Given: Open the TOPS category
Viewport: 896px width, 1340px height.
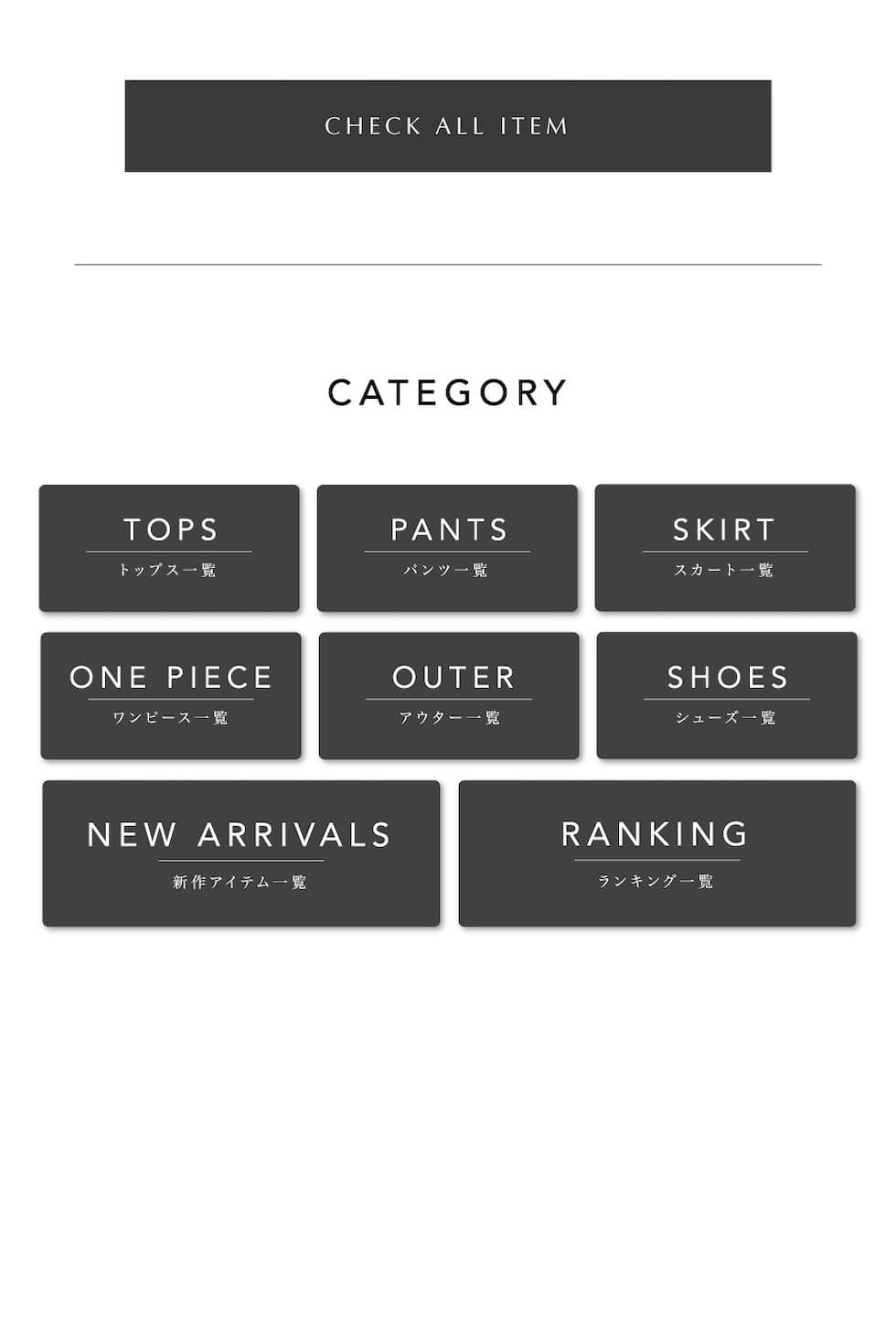Looking at the screenshot, I should (x=169, y=548).
